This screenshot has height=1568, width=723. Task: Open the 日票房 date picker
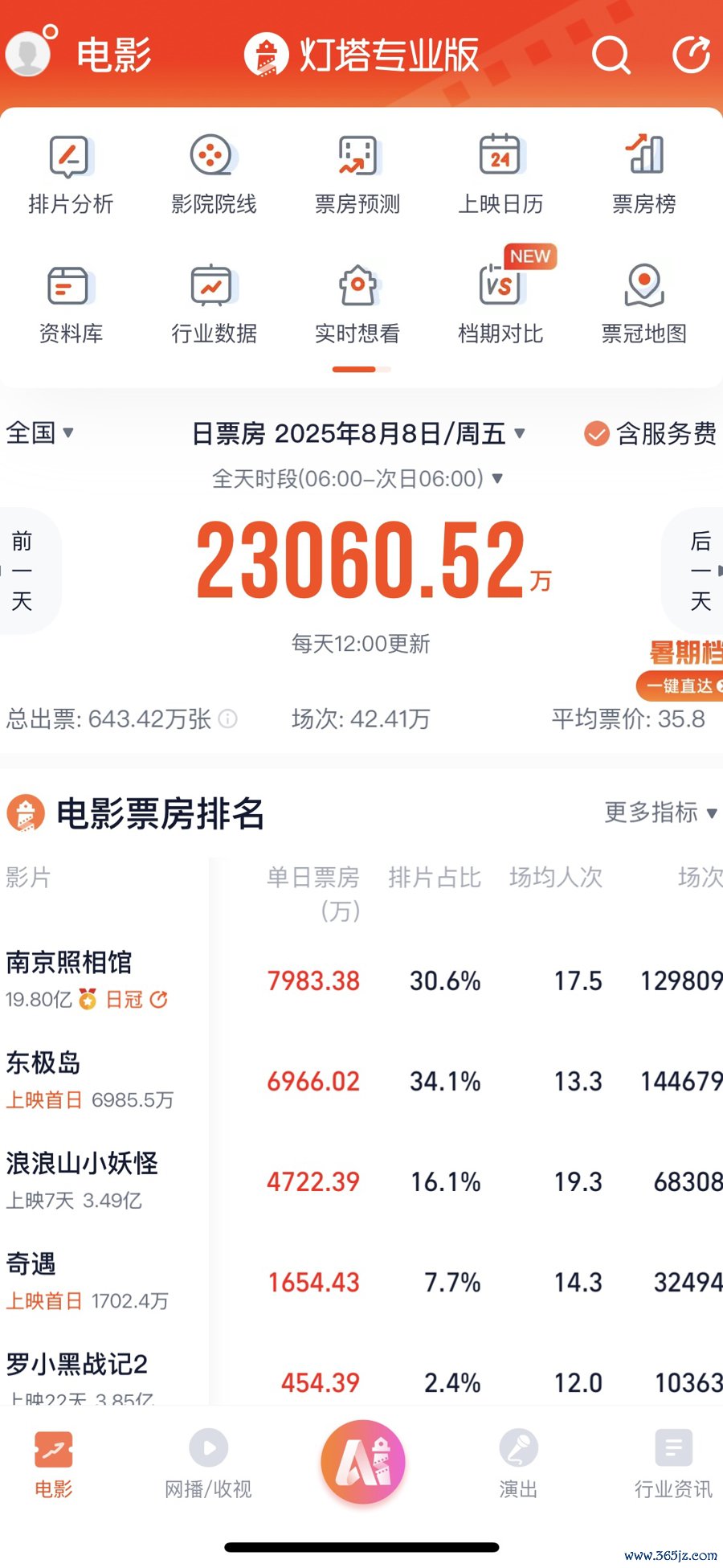click(358, 434)
